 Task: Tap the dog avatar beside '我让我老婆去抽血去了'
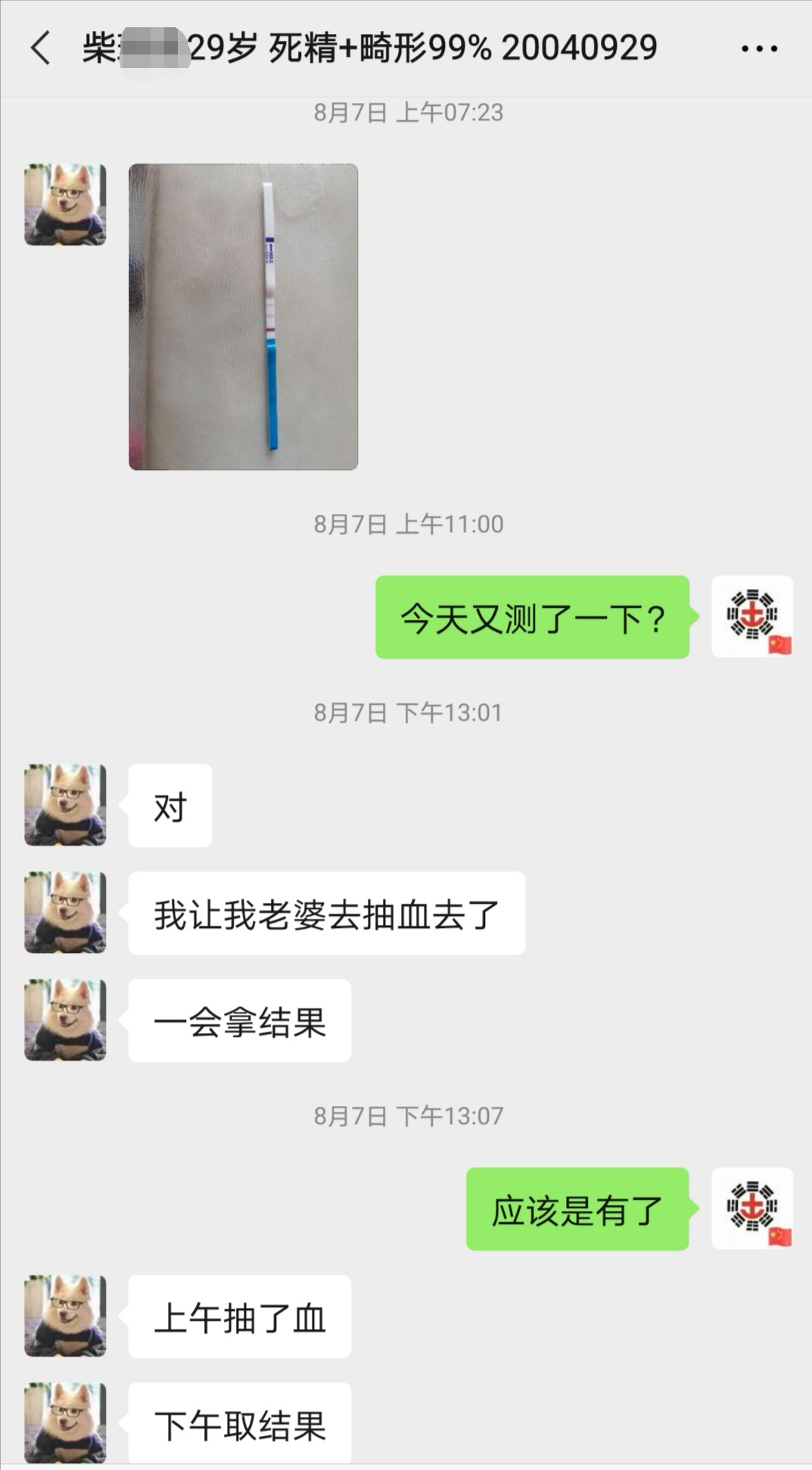coord(65,912)
